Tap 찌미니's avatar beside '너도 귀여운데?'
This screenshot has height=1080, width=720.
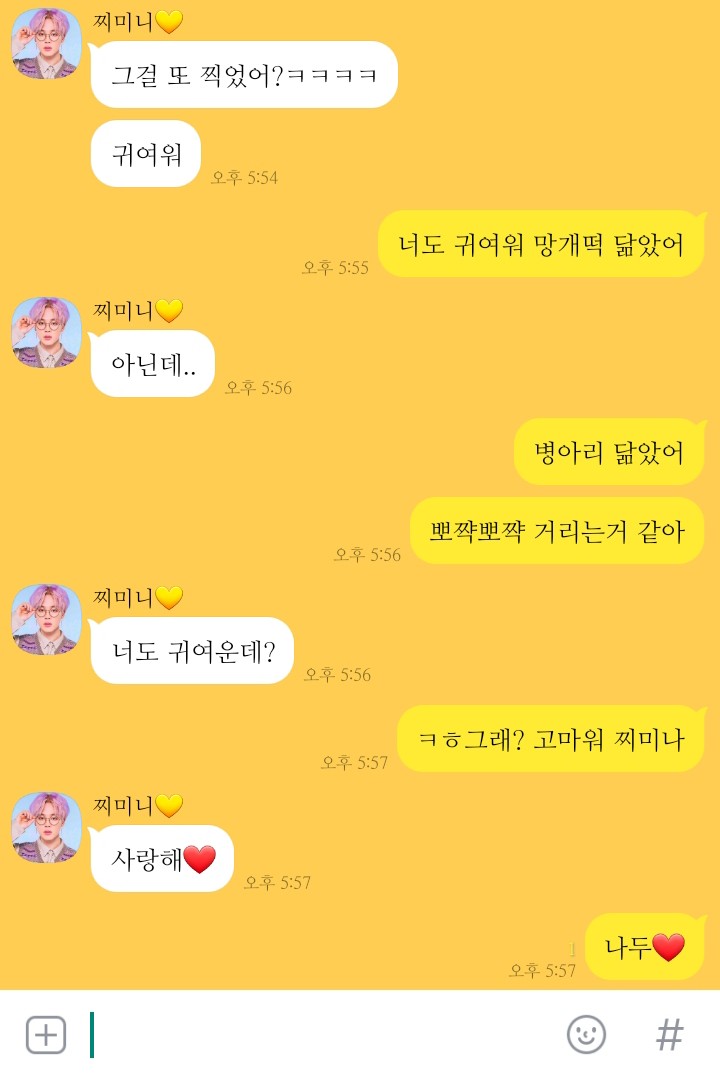[46, 620]
